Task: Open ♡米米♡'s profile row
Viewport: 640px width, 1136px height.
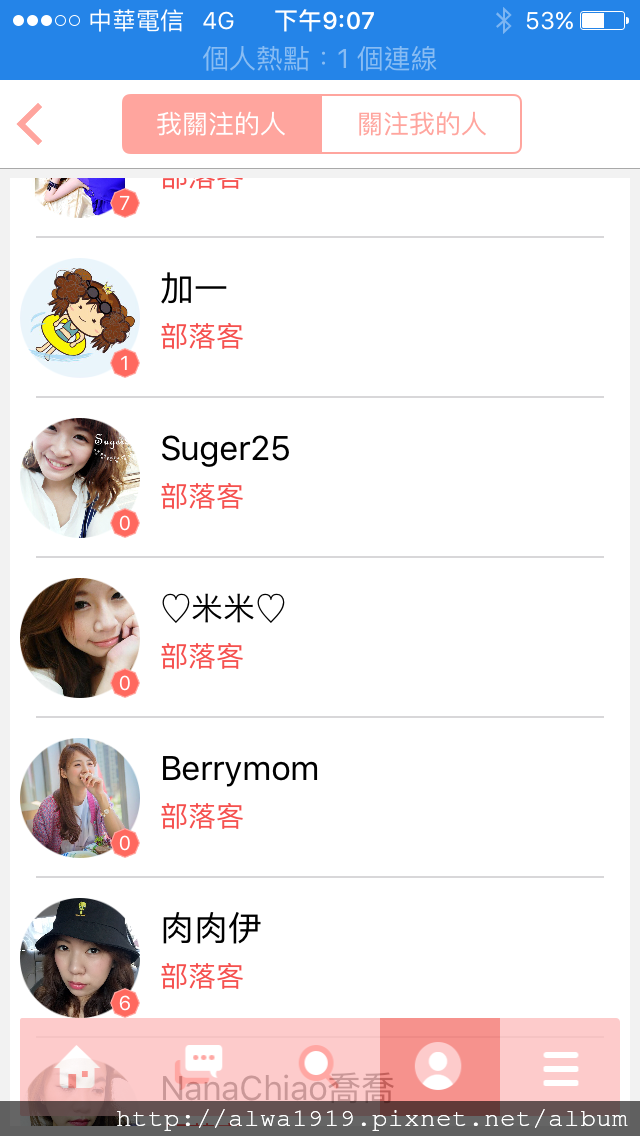Action: tap(320, 638)
